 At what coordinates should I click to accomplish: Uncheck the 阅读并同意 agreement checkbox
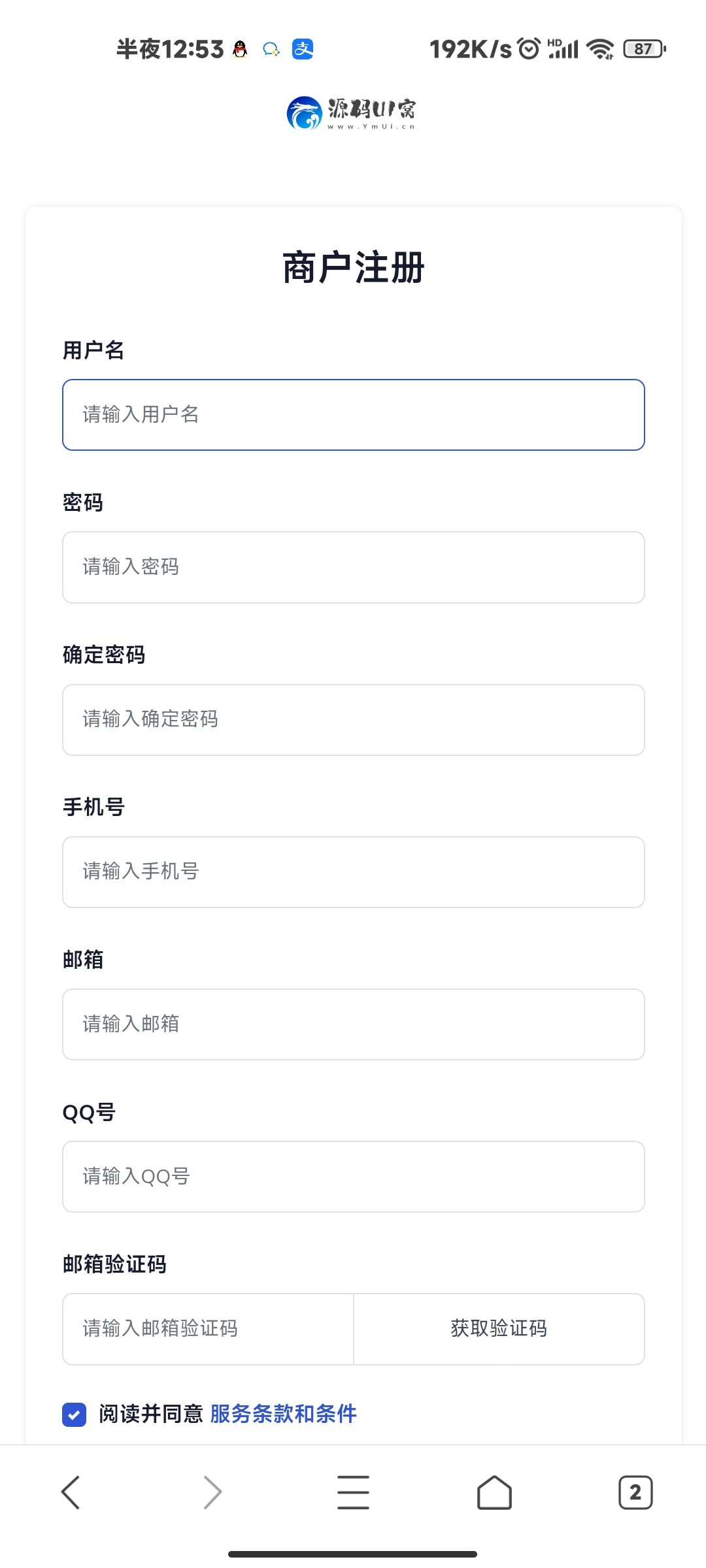point(75,1414)
